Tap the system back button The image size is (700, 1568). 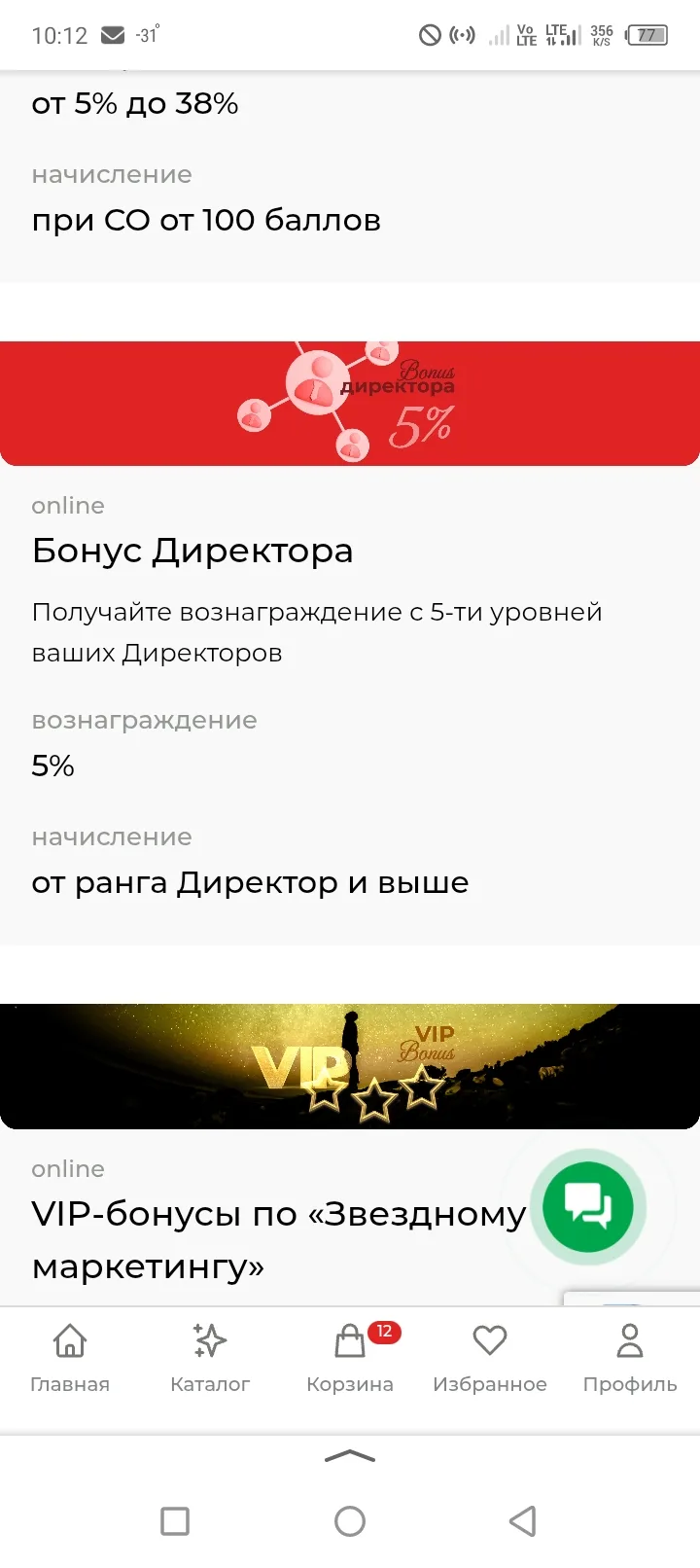point(523,1520)
